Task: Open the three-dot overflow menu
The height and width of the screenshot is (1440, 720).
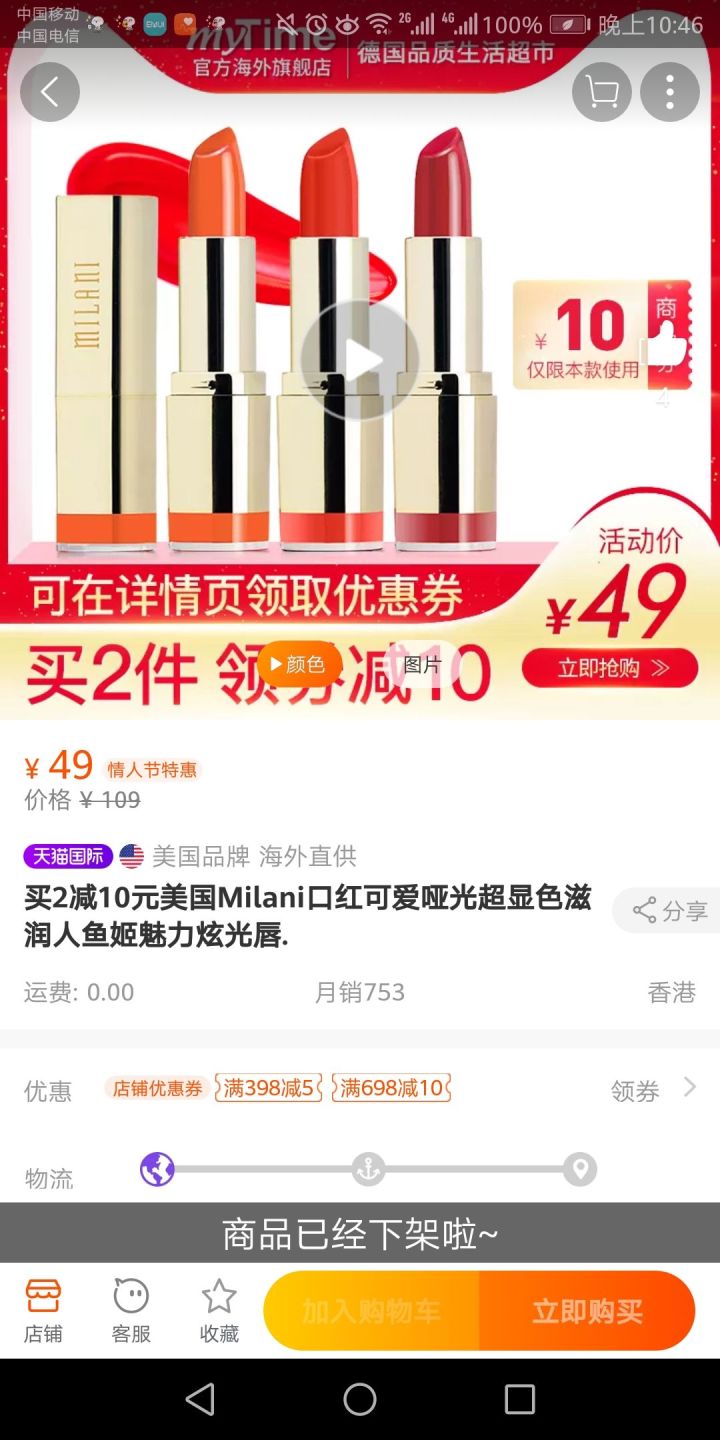Action: 669,92
